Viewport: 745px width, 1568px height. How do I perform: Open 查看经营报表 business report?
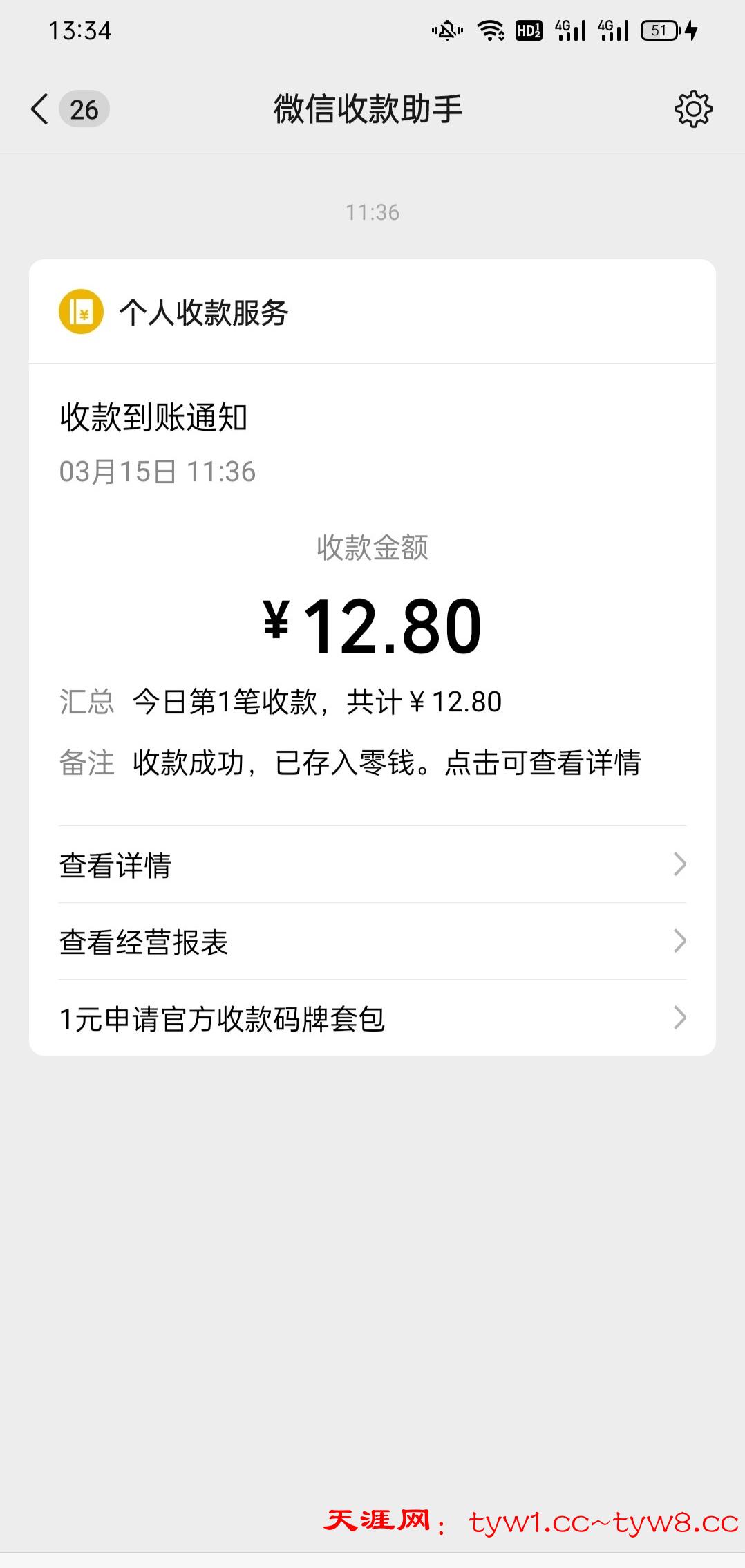pos(372,942)
